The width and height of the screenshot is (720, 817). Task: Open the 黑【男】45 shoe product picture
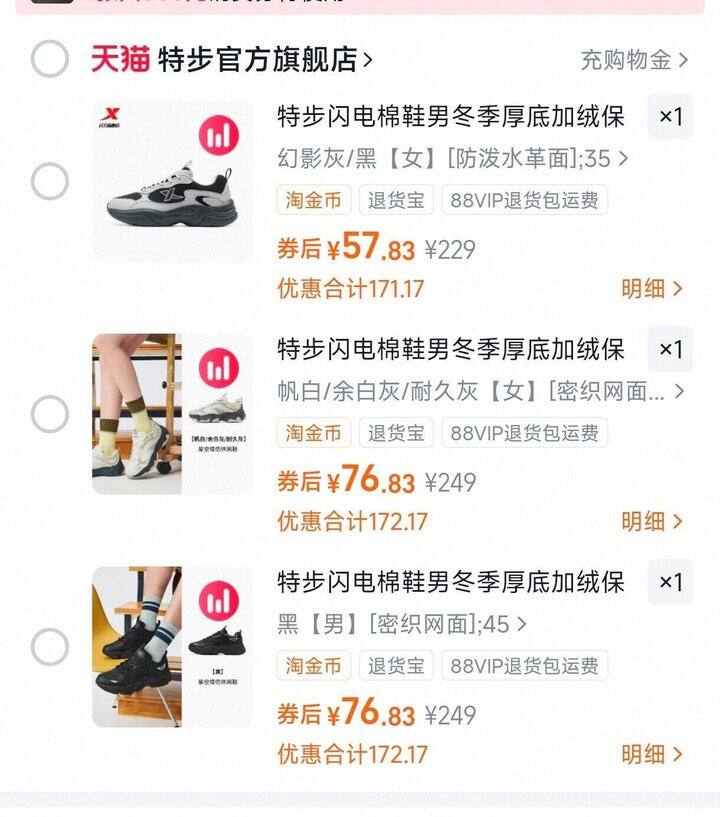172,647
